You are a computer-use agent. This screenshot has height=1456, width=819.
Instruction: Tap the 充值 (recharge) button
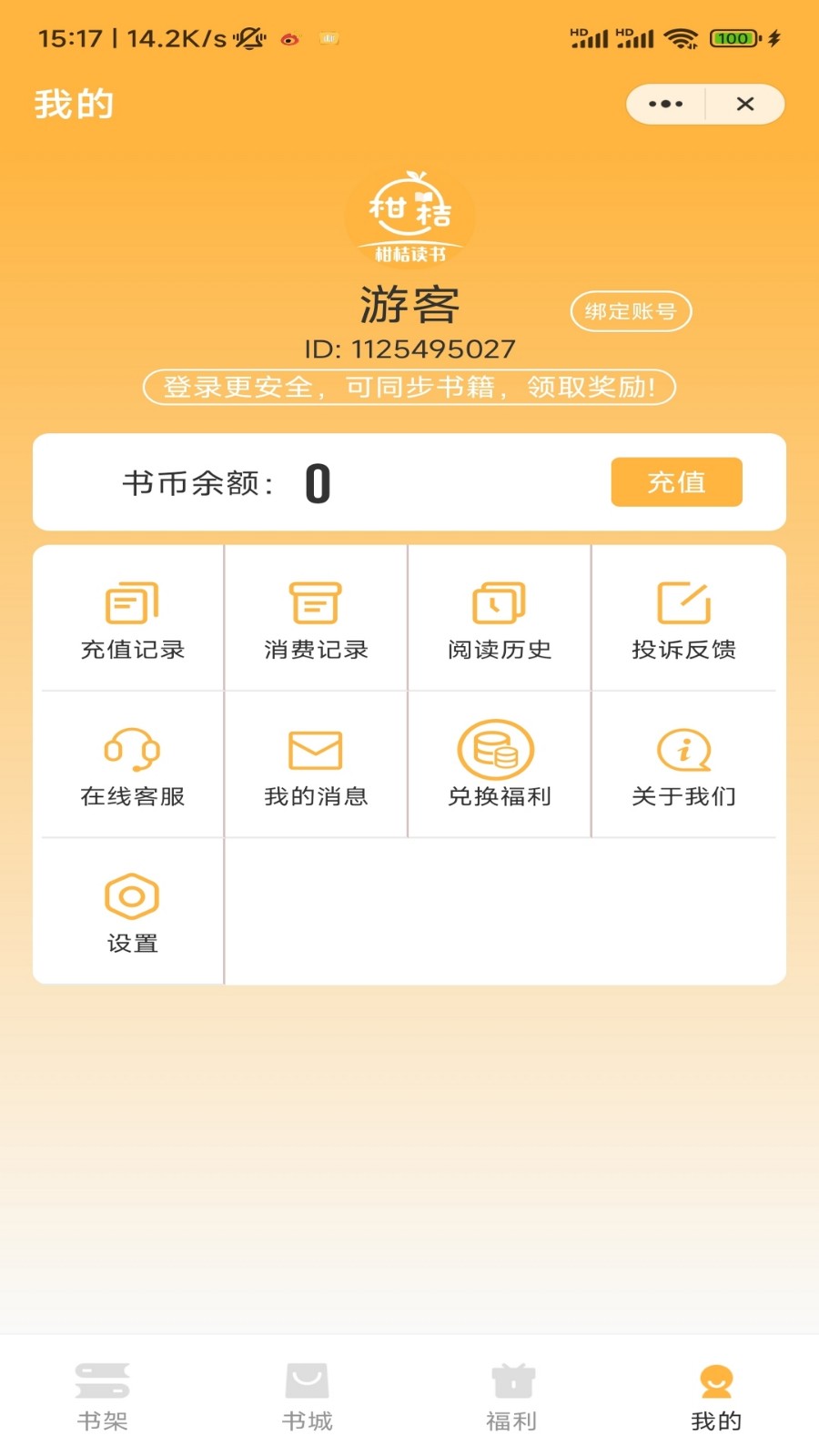coord(676,482)
